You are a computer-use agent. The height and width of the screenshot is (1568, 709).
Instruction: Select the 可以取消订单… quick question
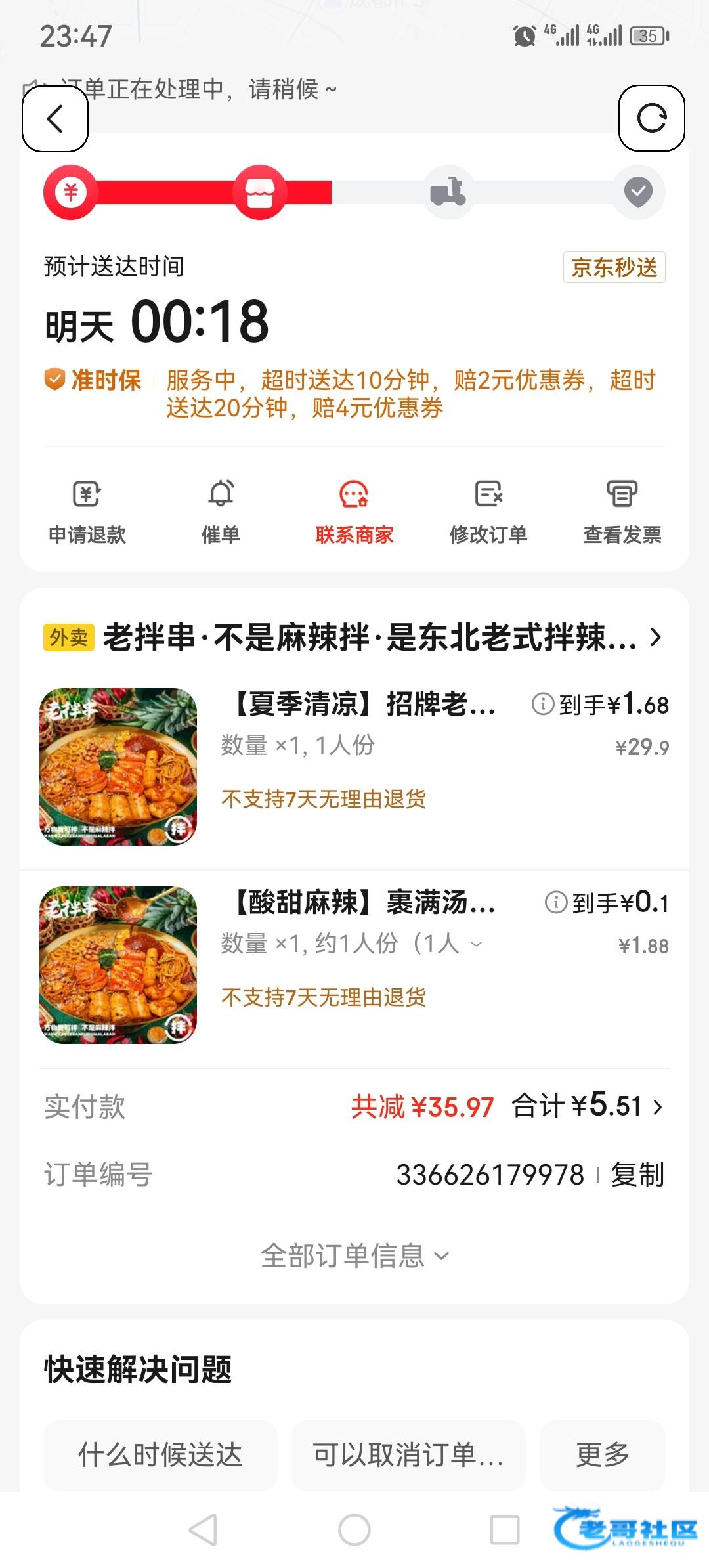pyautogui.click(x=408, y=1454)
